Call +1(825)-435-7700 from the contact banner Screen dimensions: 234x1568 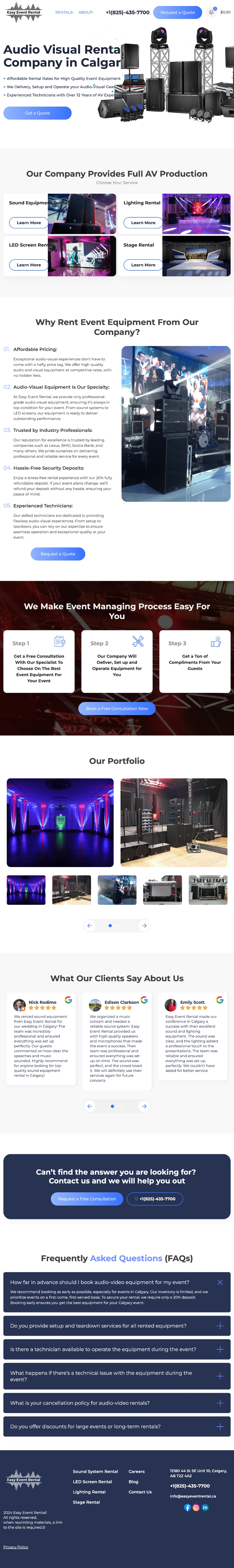(155, 1199)
